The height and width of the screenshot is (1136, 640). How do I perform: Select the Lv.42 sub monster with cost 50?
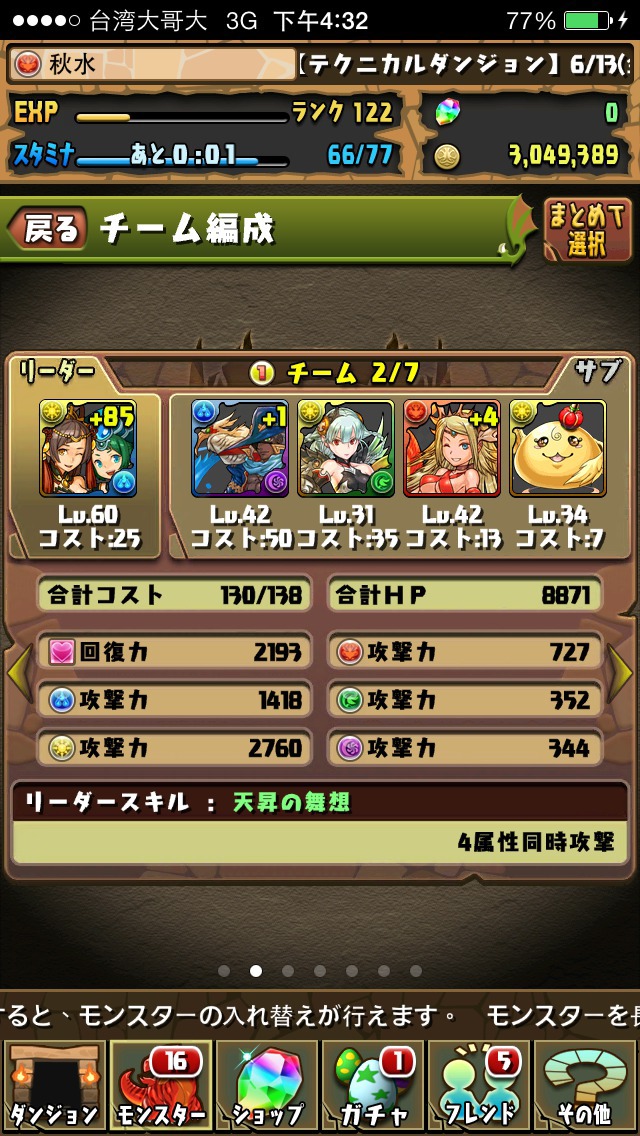point(239,448)
